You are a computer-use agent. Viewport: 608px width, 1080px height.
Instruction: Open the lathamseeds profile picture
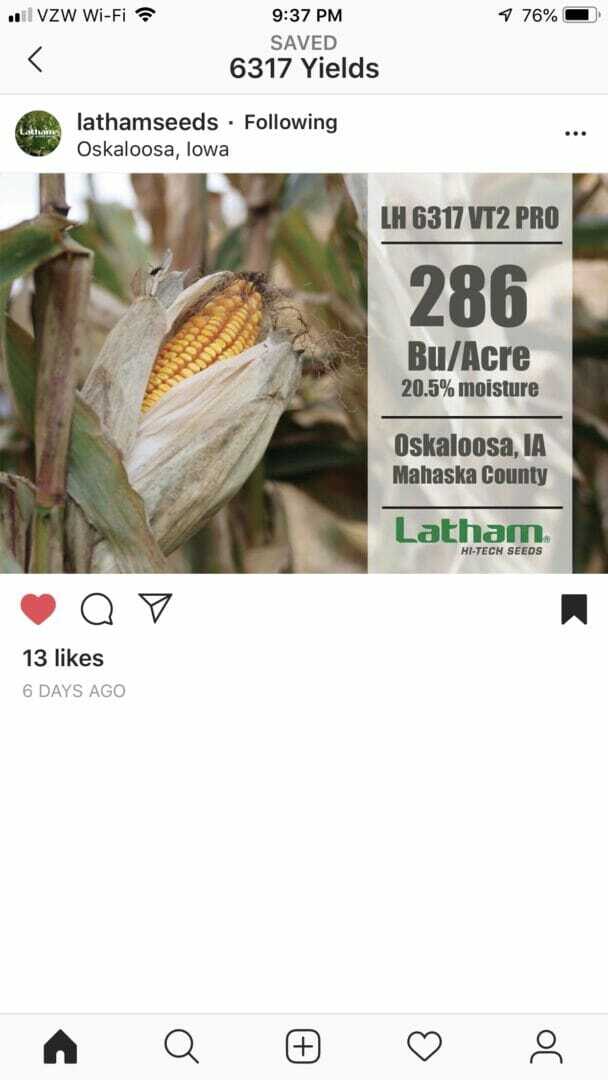tap(39, 134)
